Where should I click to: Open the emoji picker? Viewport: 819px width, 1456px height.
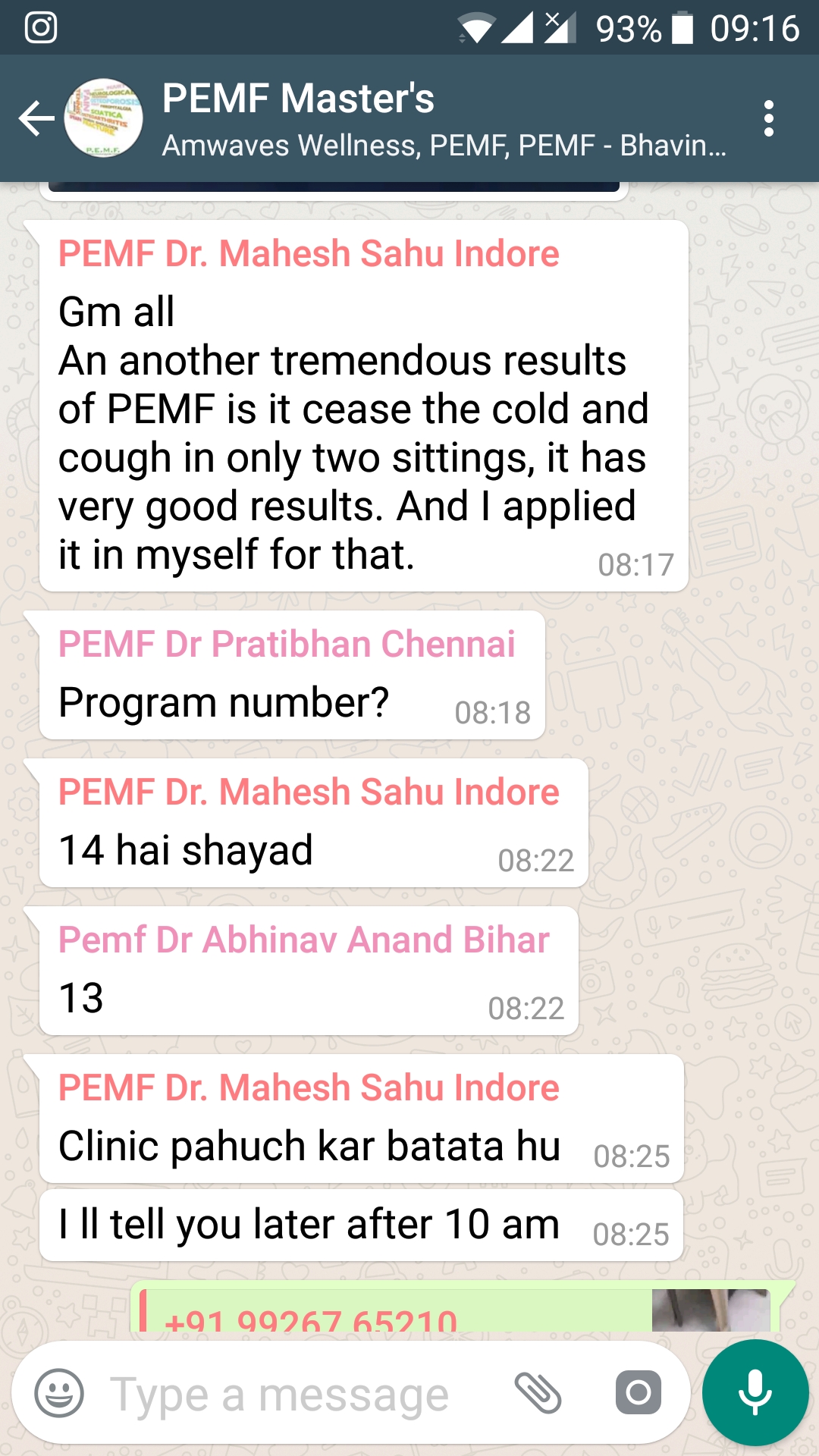point(59,1393)
